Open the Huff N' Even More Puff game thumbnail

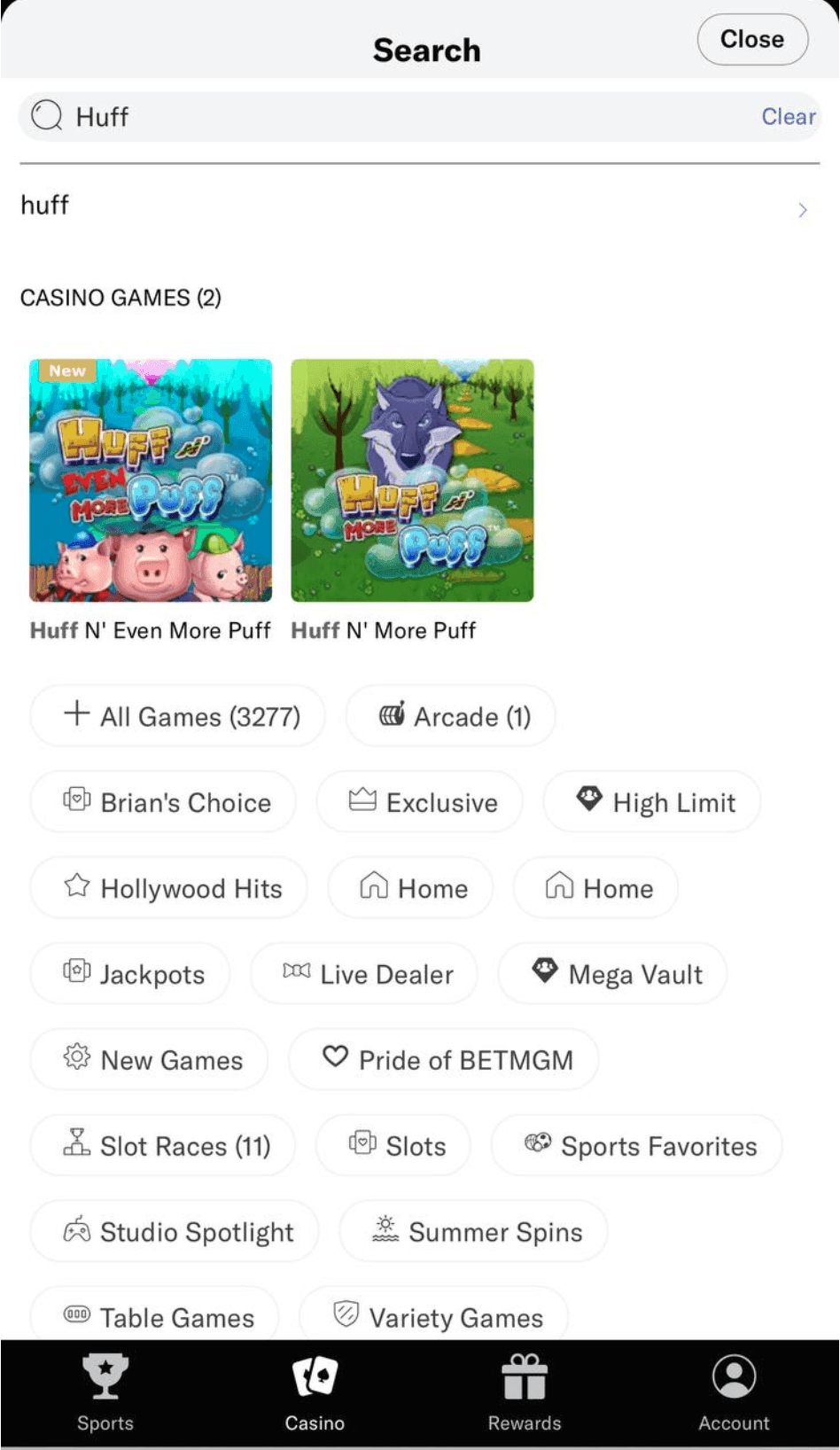pyautogui.click(x=151, y=479)
